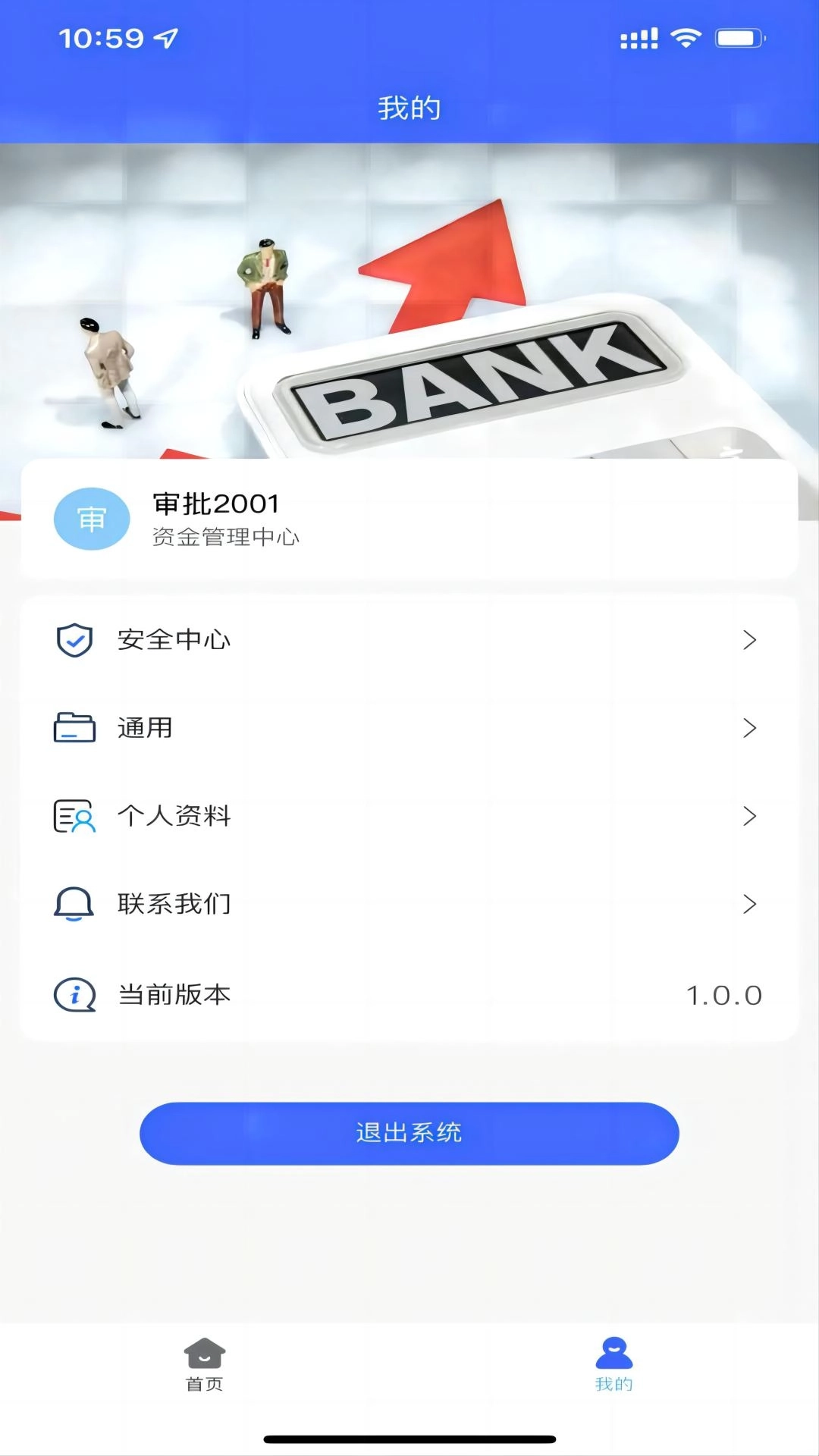Viewport: 819px width, 1456px height.
Task: Select the profile document icon beside 个人资料
Action: pyautogui.click(x=74, y=816)
